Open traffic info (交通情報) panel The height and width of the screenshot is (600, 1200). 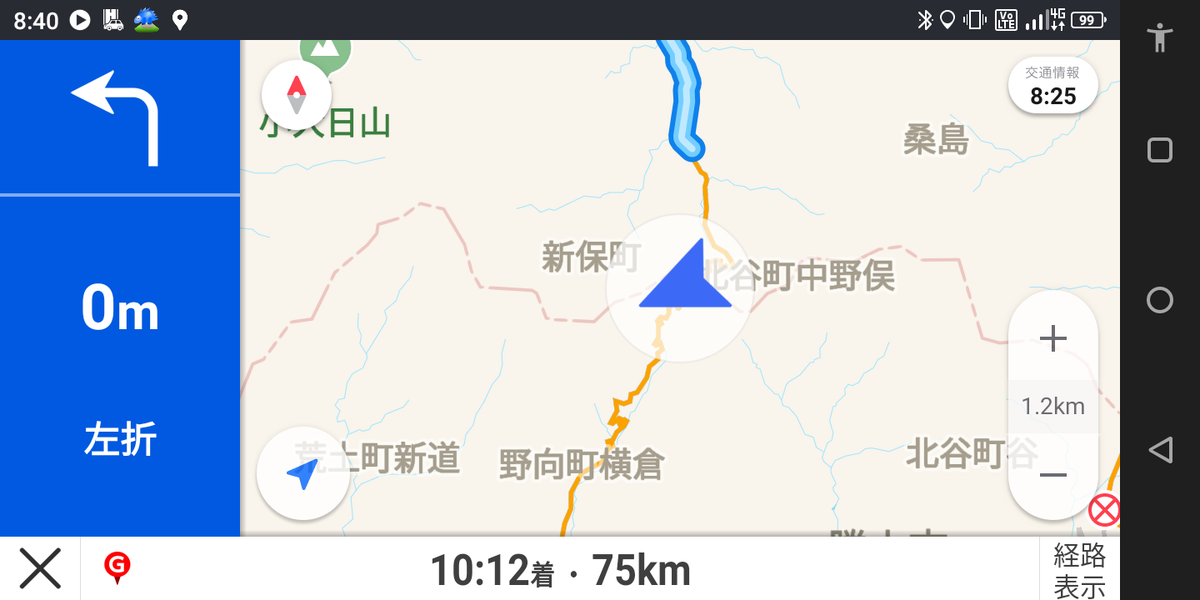point(1052,86)
